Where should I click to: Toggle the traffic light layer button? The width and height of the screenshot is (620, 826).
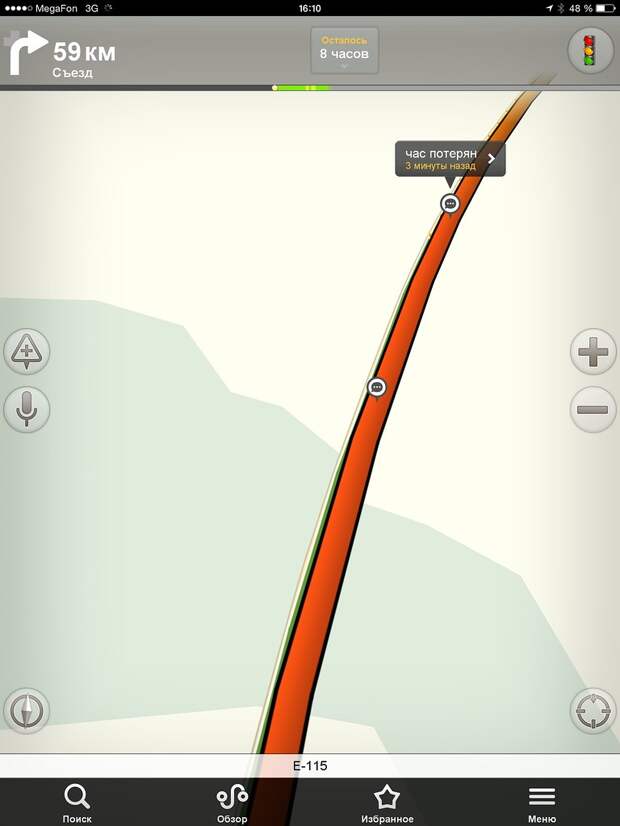point(590,50)
